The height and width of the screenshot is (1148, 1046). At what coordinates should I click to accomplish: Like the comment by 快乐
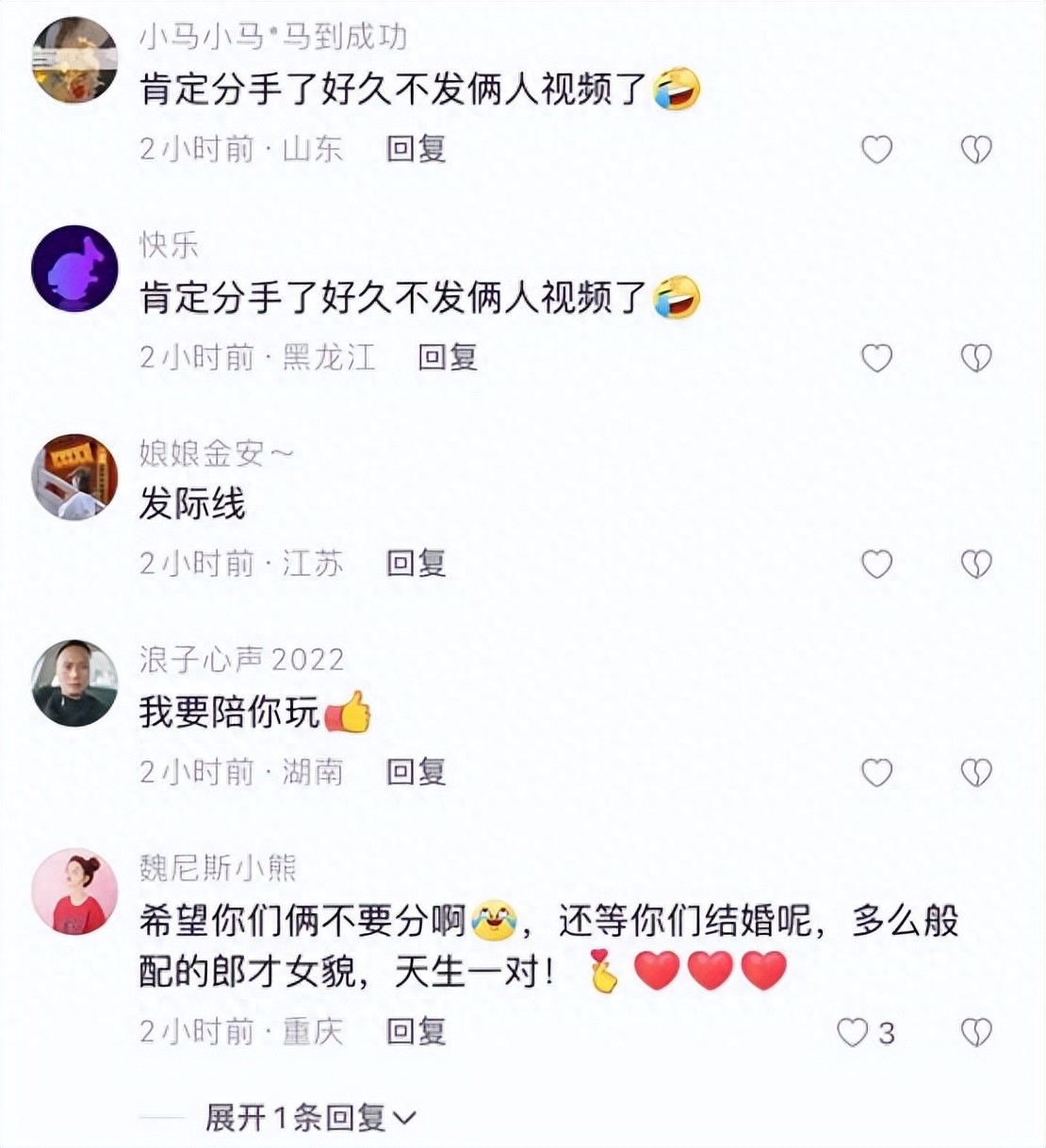(876, 357)
